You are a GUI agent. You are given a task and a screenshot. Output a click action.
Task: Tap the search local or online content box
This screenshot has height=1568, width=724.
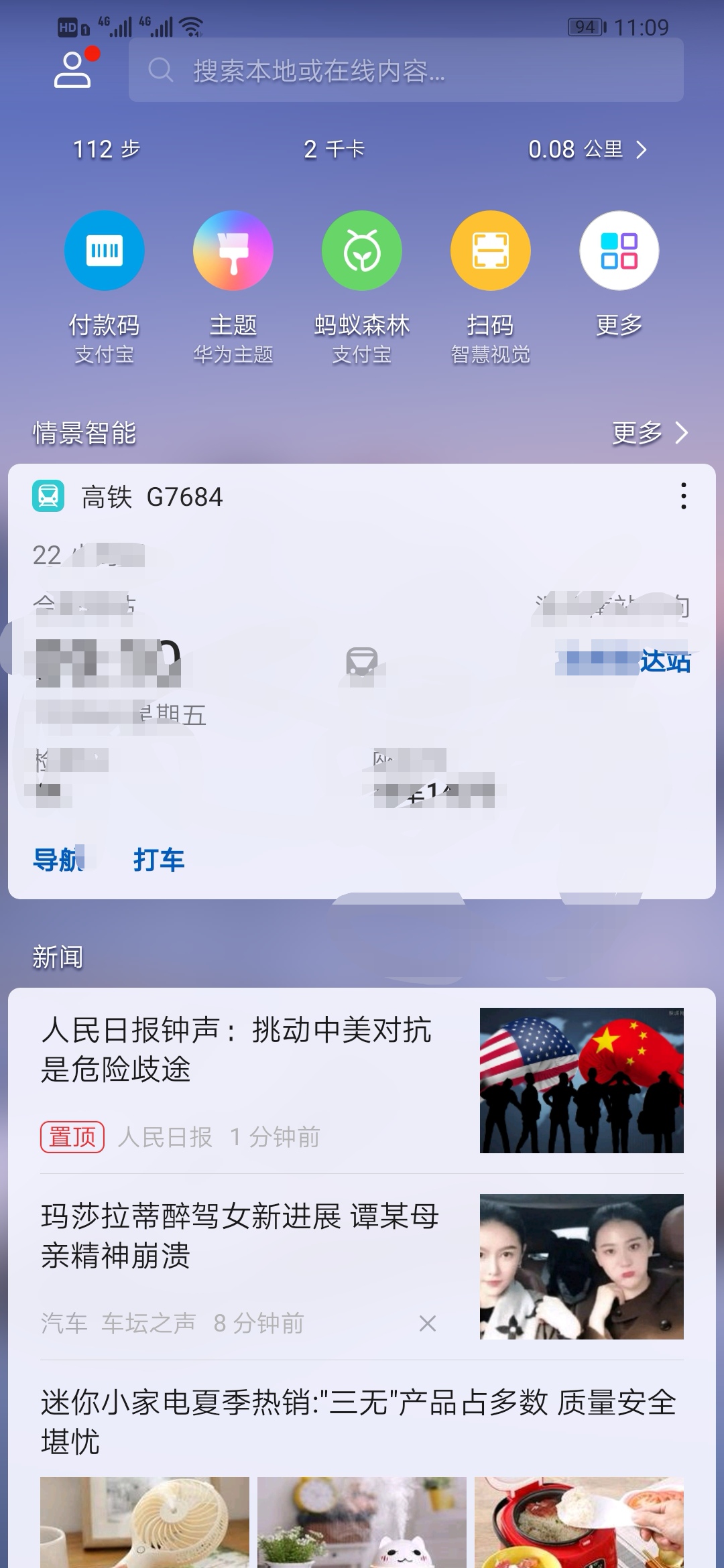point(406,70)
